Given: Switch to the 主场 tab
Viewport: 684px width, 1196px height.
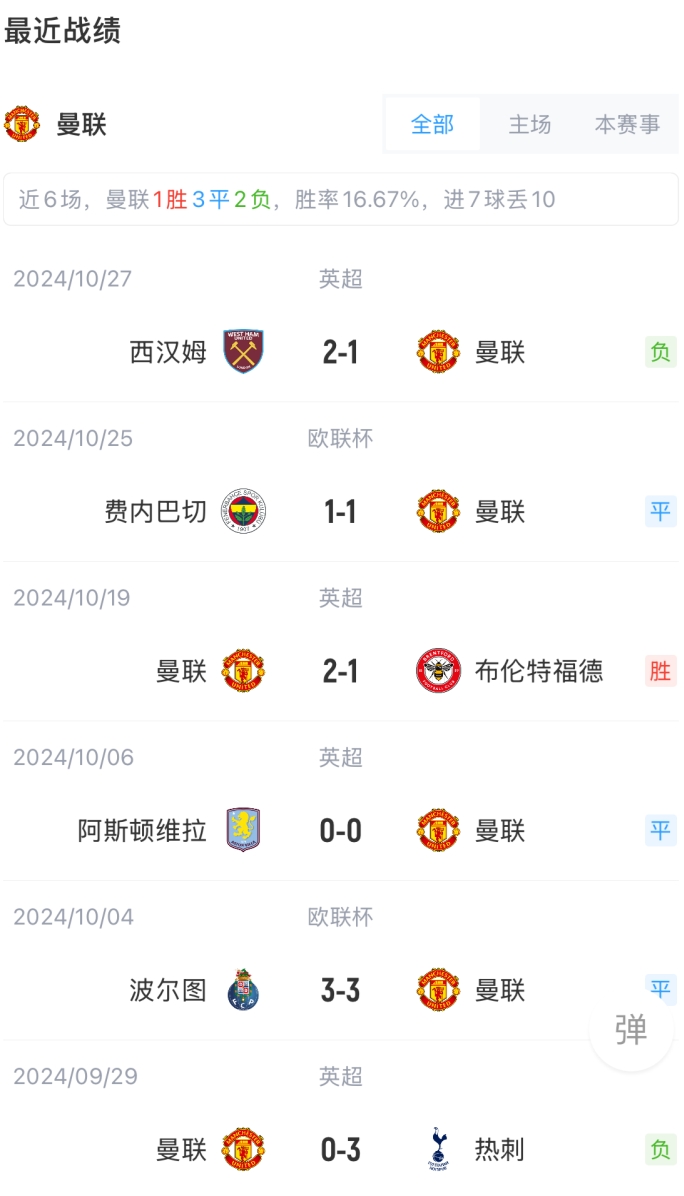Looking at the screenshot, I should click(x=529, y=124).
